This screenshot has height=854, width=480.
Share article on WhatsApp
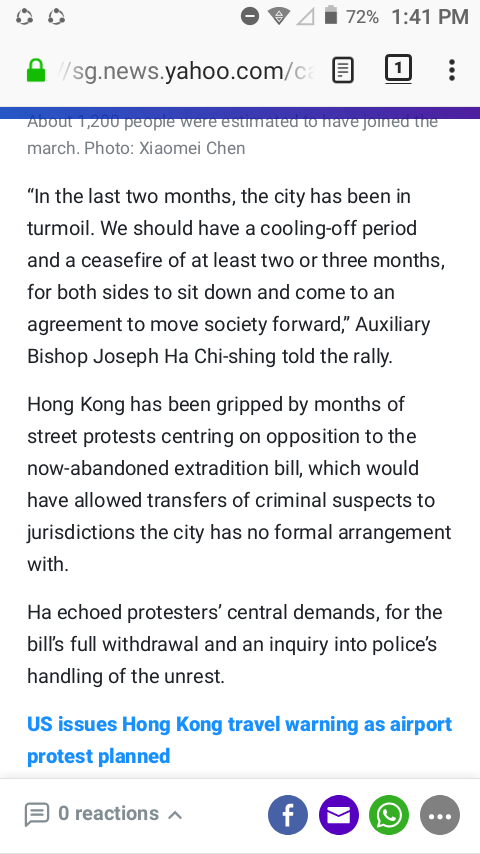pos(389,815)
